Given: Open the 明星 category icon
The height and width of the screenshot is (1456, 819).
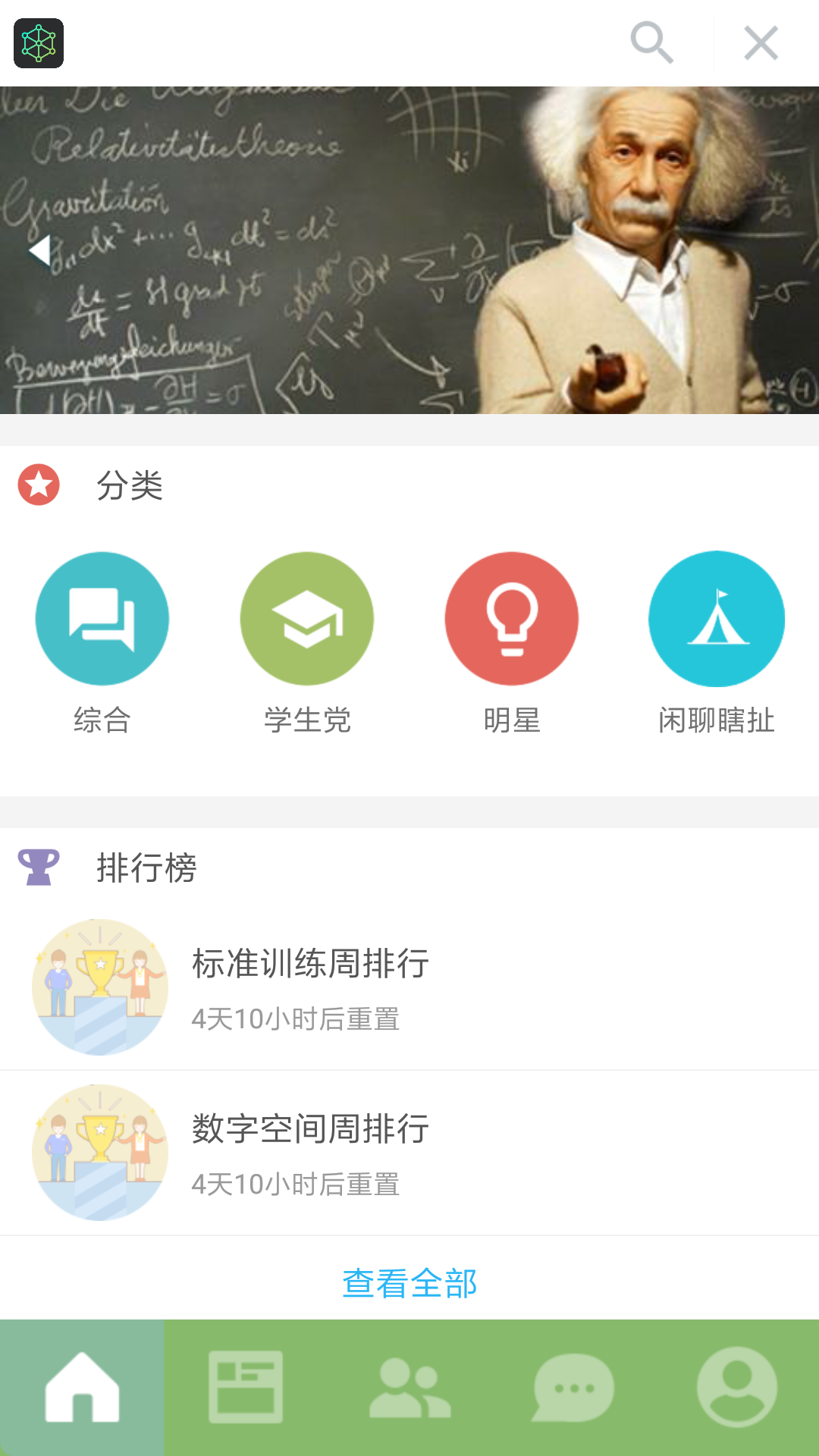Looking at the screenshot, I should pyautogui.click(x=512, y=618).
